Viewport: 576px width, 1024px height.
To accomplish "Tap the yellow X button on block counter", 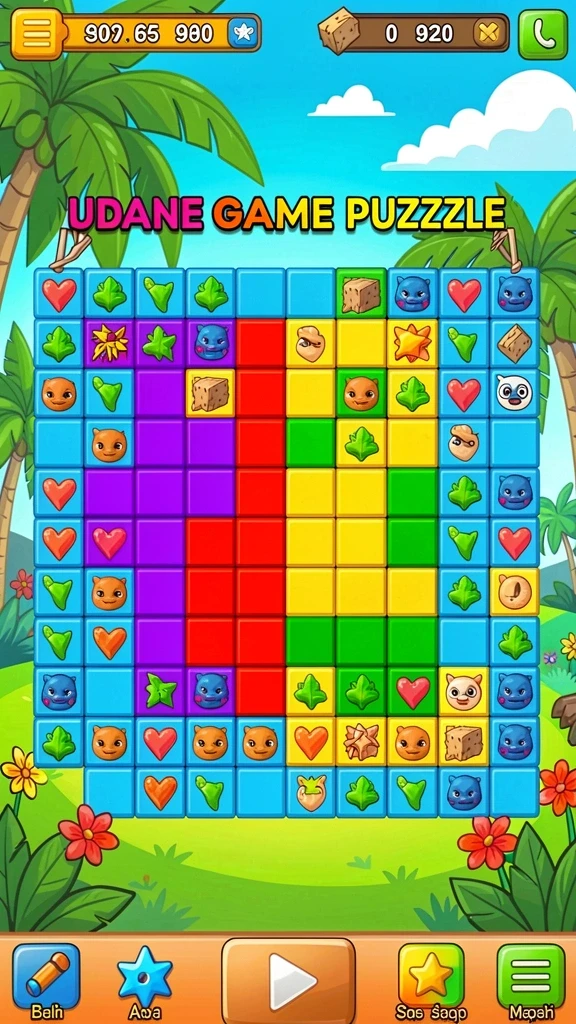I will pos(489,33).
